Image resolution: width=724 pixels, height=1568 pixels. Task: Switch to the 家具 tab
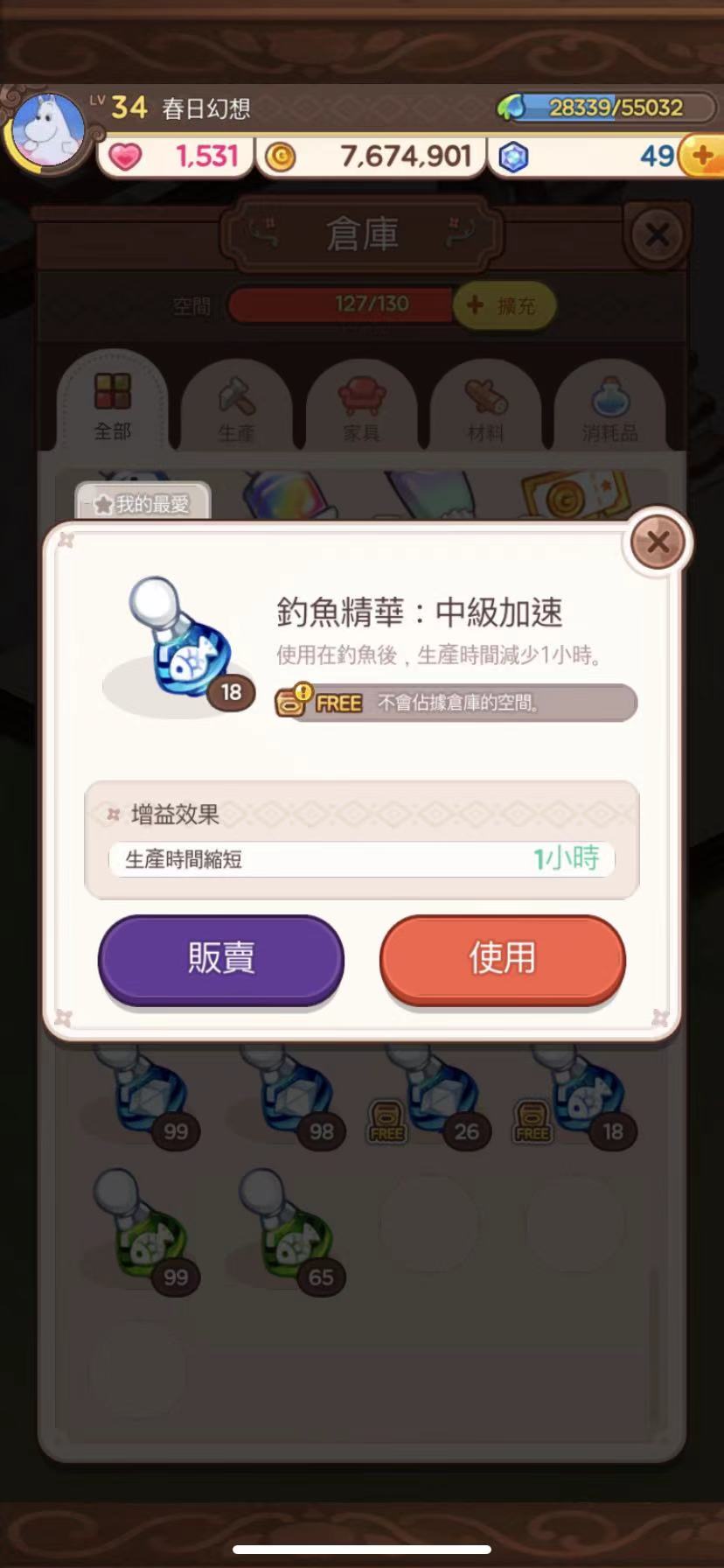click(361, 408)
